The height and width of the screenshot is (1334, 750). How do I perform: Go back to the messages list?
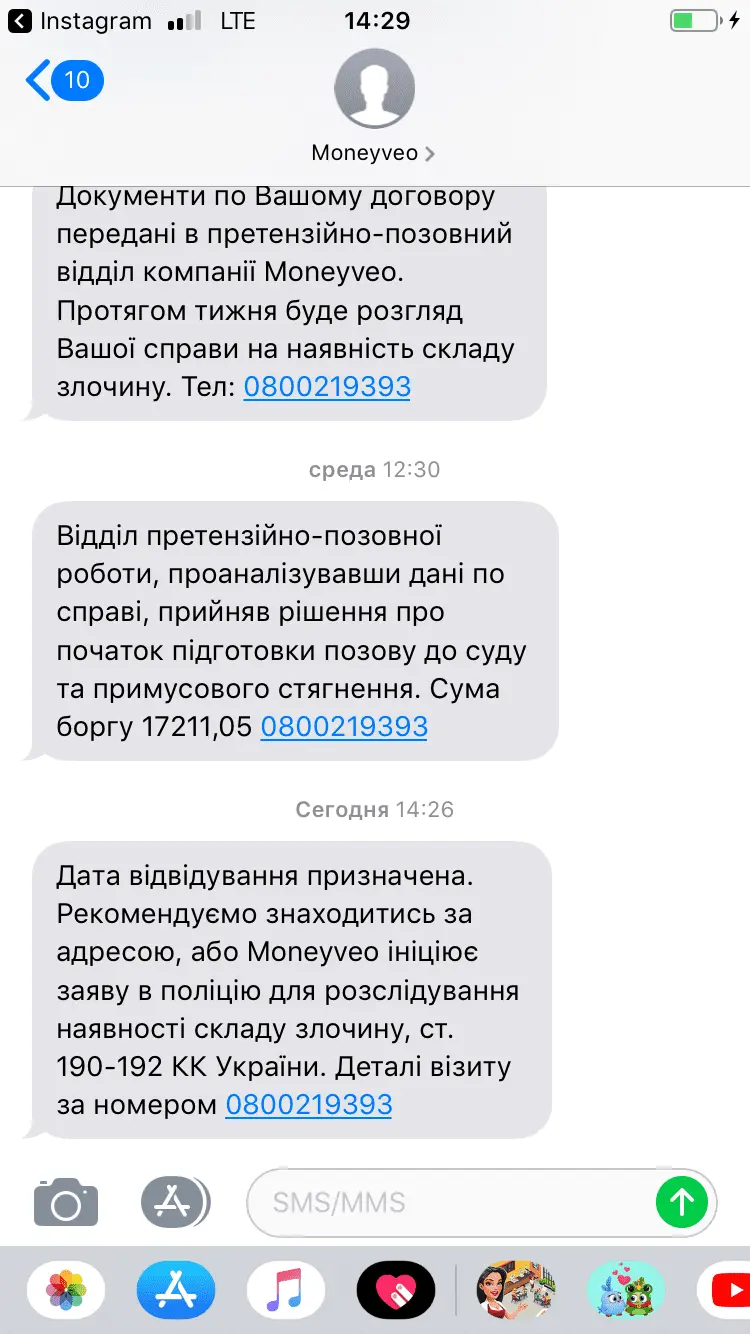[62, 80]
